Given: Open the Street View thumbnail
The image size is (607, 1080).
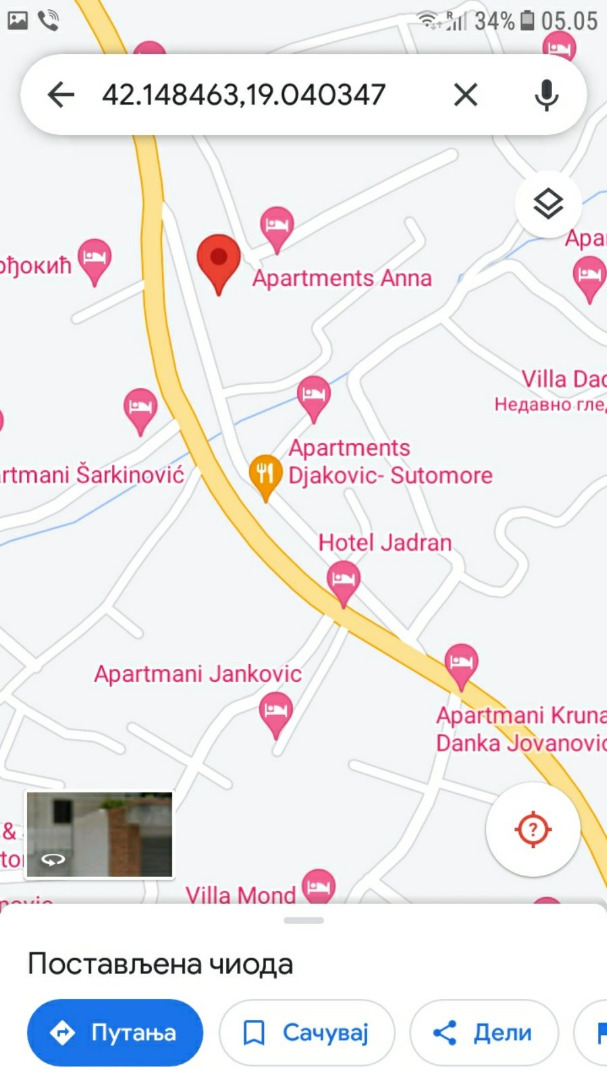Looking at the screenshot, I should pos(99,834).
